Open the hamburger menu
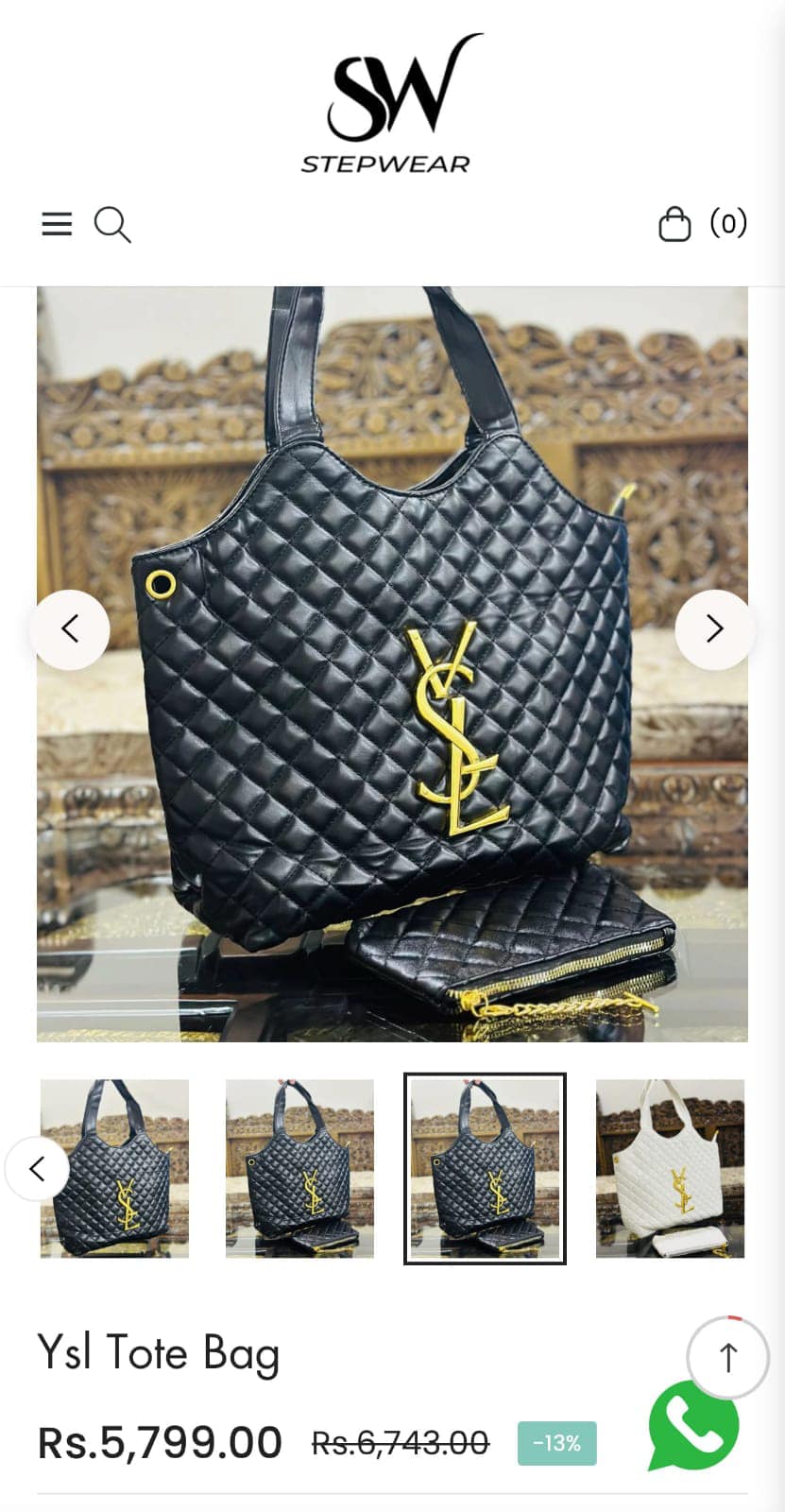The image size is (785, 1512). (x=57, y=224)
